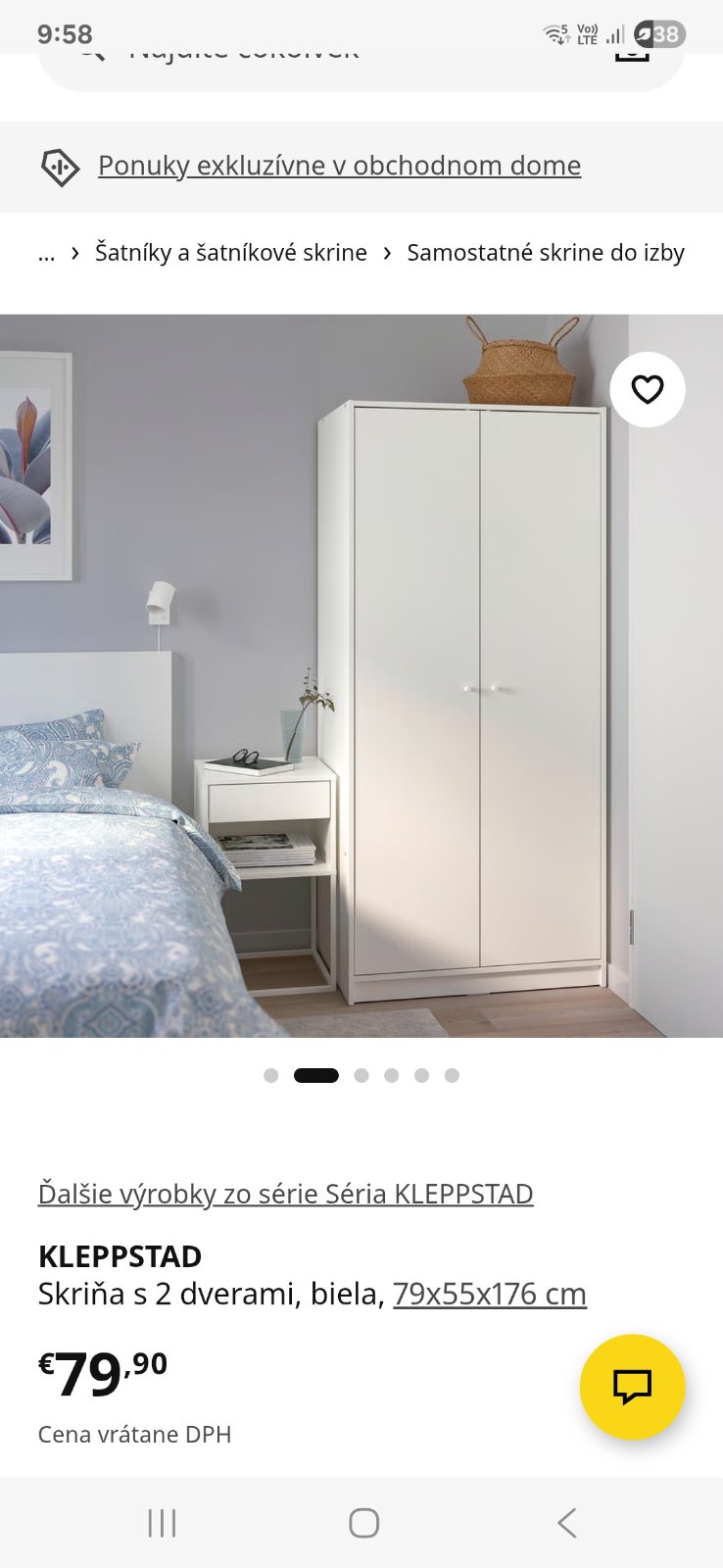Image resolution: width=723 pixels, height=1568 pixels.
Task: View more products from Séria KLEPPSTAD
Action: 285,1194
